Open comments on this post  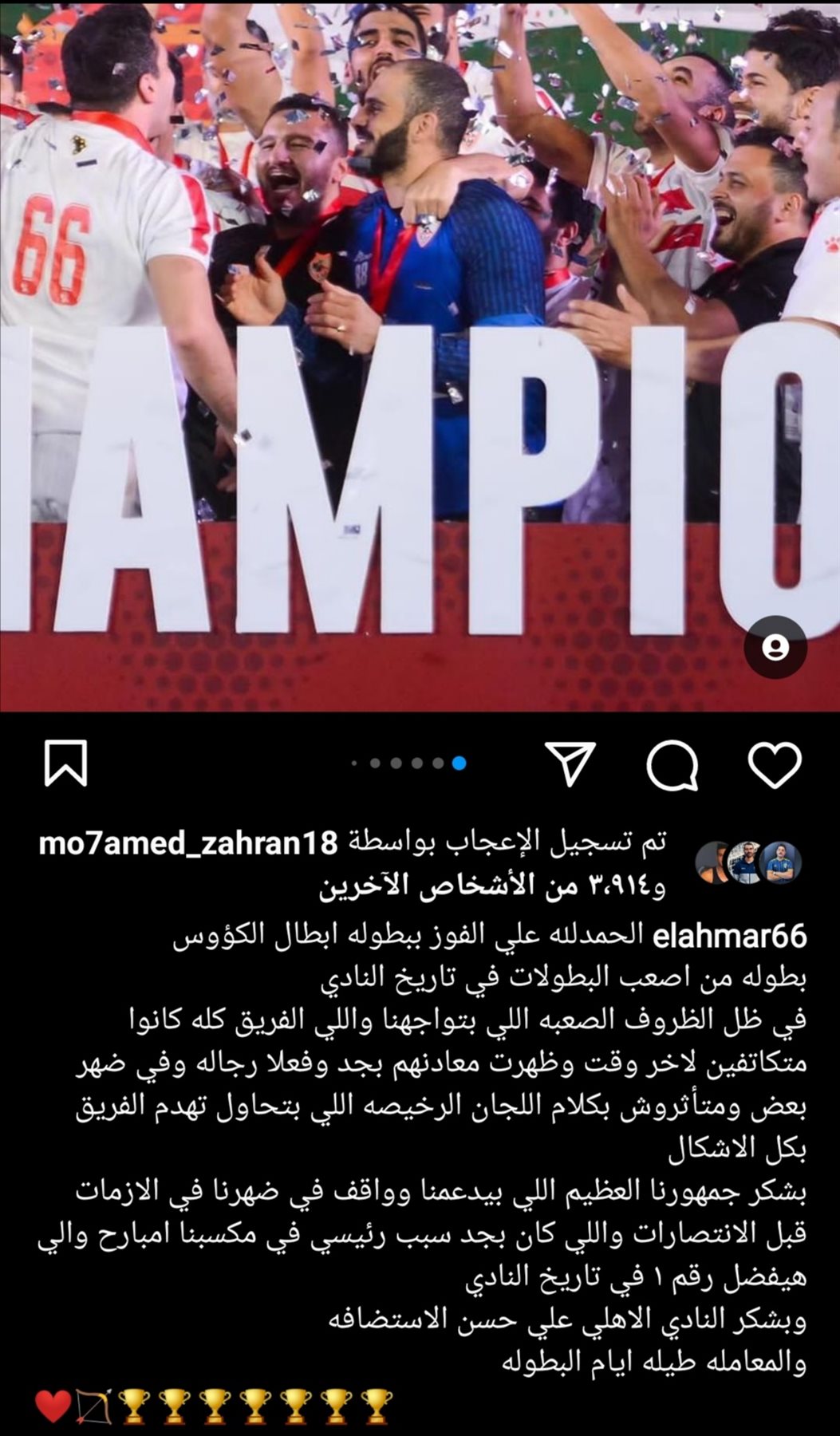[x=672, y=765]
